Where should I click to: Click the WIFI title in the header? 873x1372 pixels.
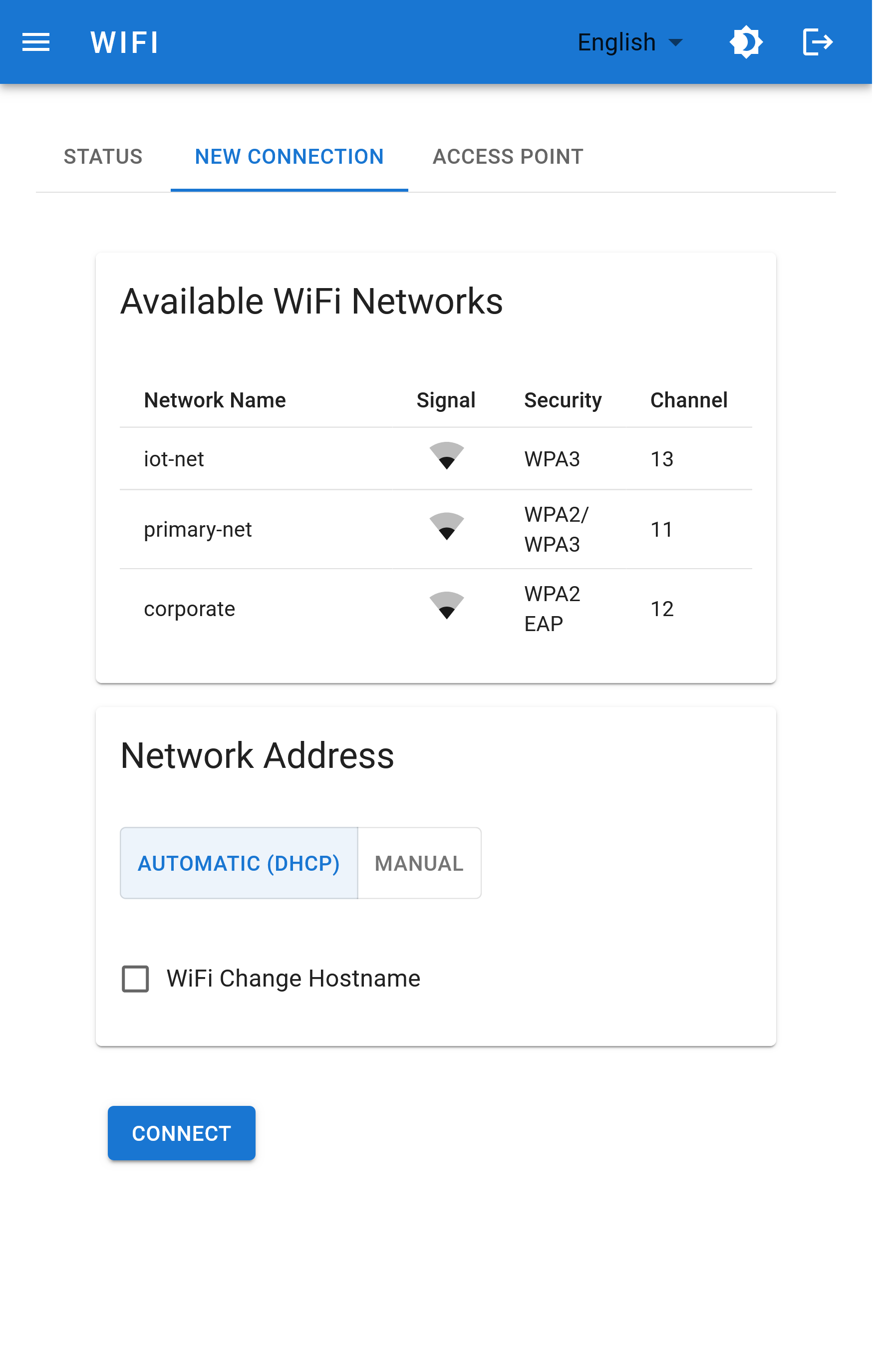pos(124,41)
